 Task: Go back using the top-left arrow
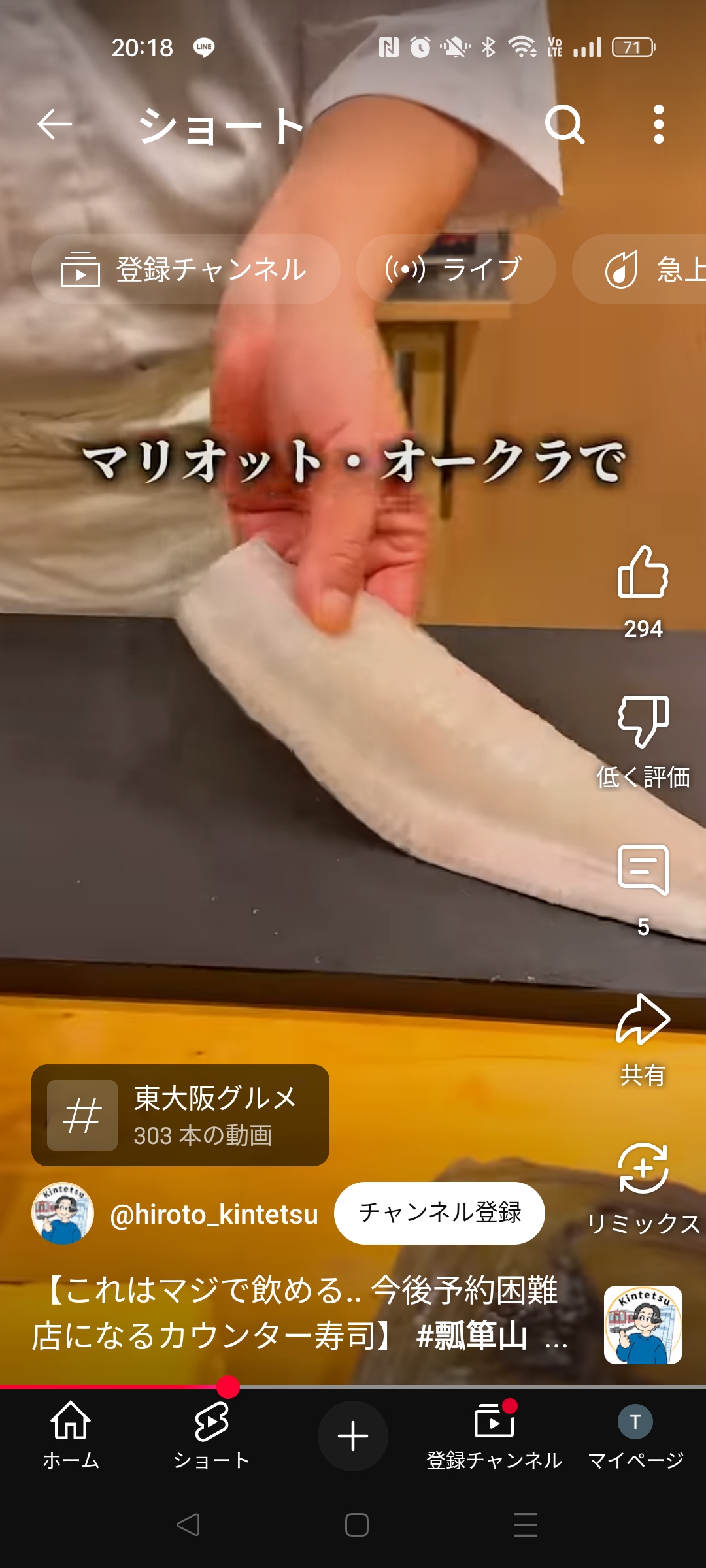(54, 124)
